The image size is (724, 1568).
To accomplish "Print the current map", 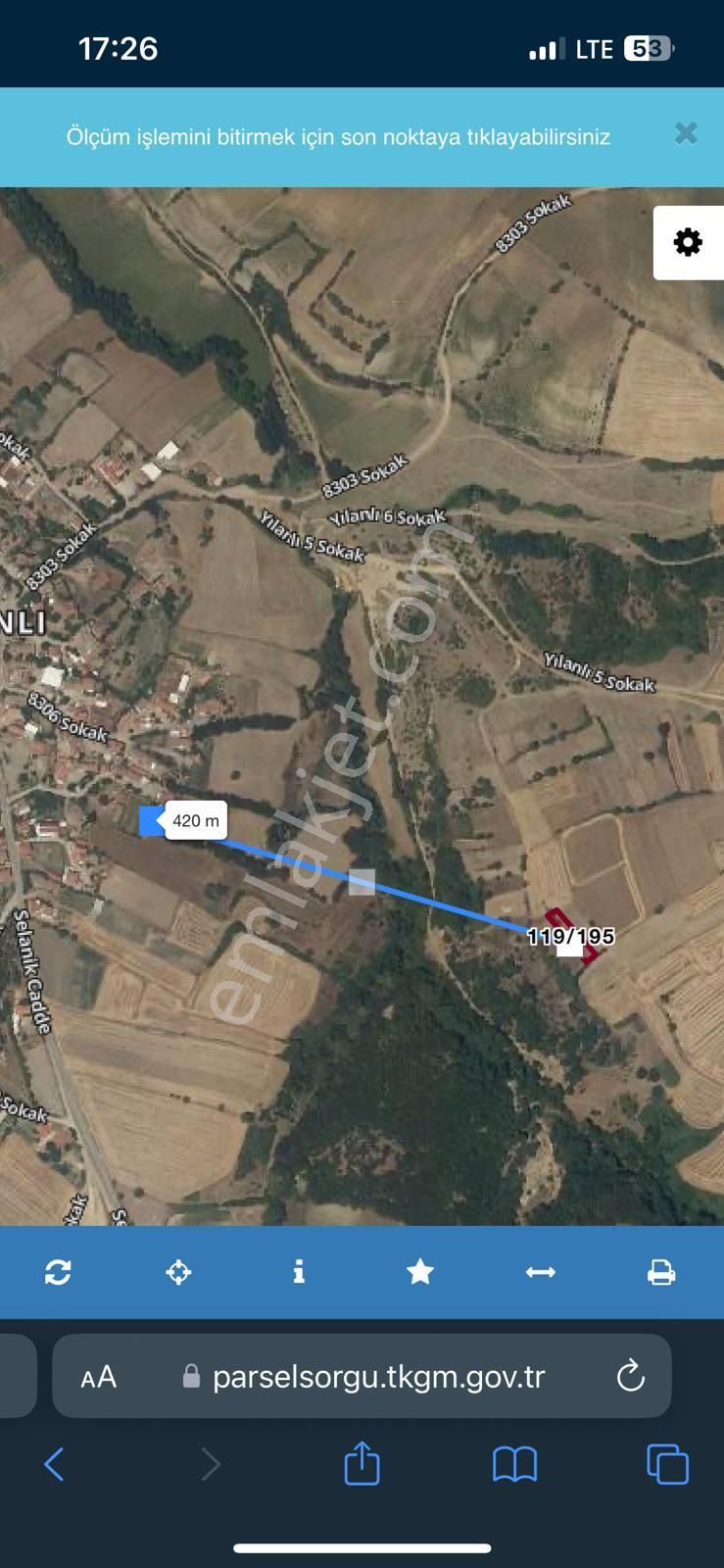I will click(661, 1272).
